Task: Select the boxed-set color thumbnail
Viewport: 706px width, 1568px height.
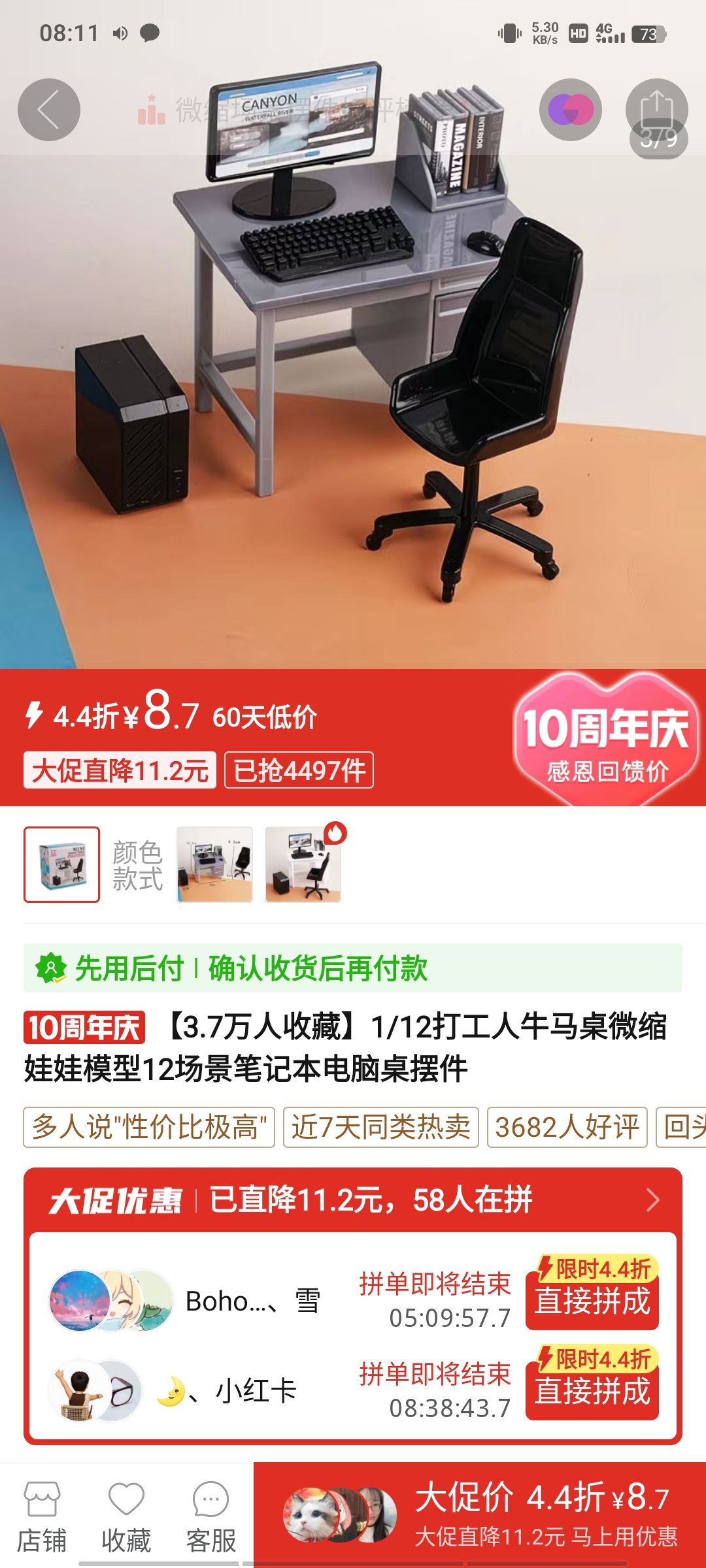Action: 62,864
